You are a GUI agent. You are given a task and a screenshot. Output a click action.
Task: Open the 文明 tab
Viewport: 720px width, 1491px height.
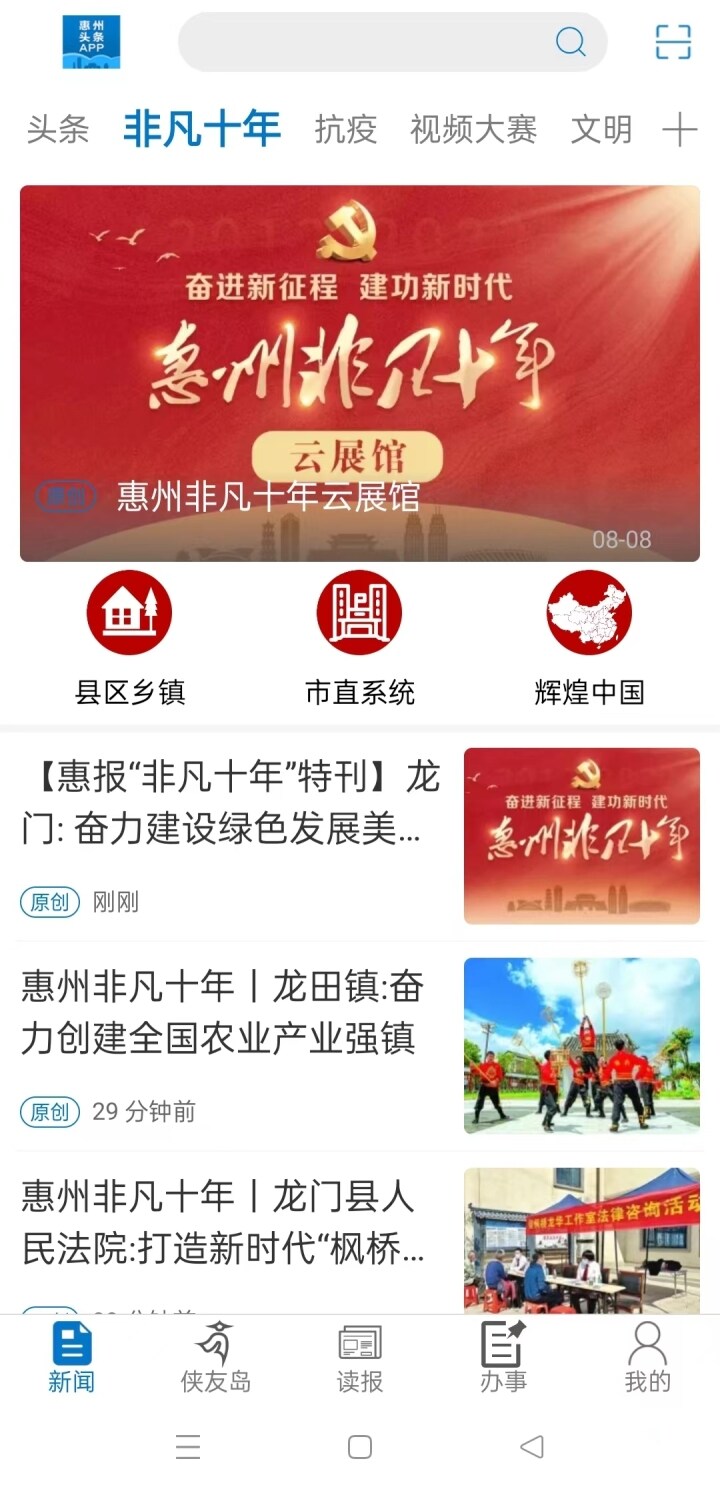coord(601,130)
